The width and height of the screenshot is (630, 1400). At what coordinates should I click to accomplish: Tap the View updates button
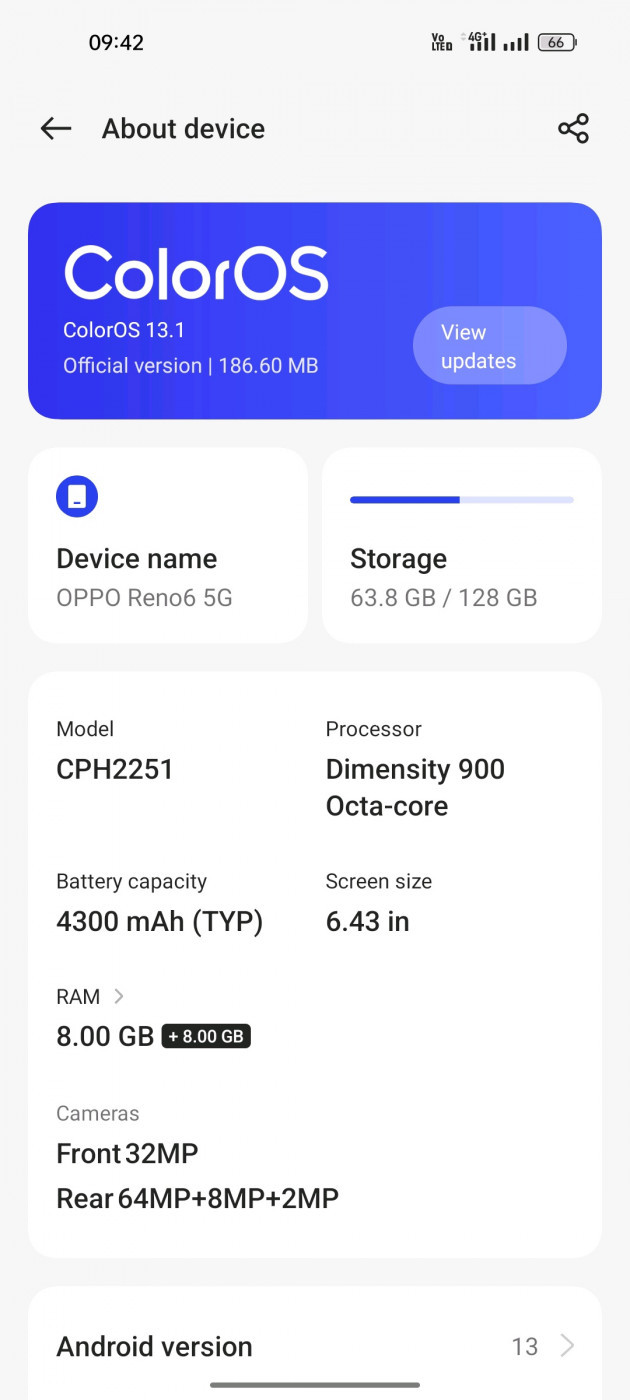tap(490, 345)
